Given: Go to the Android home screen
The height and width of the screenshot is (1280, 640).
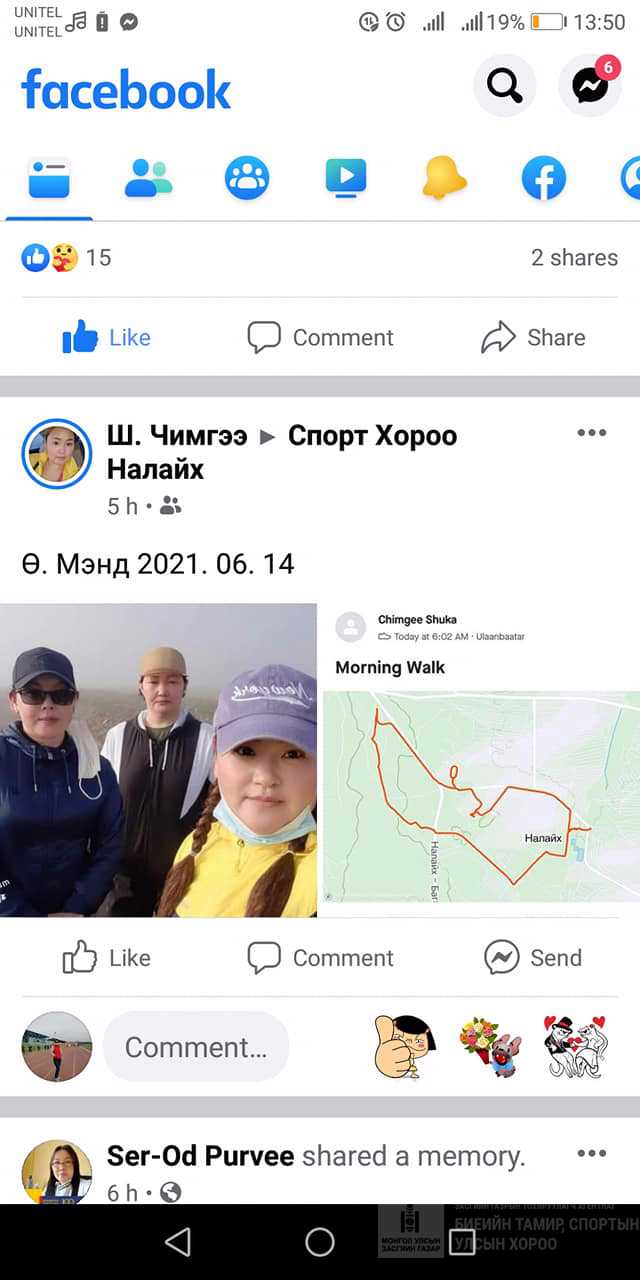Looking at the screenshot, I should point(320,1242).
